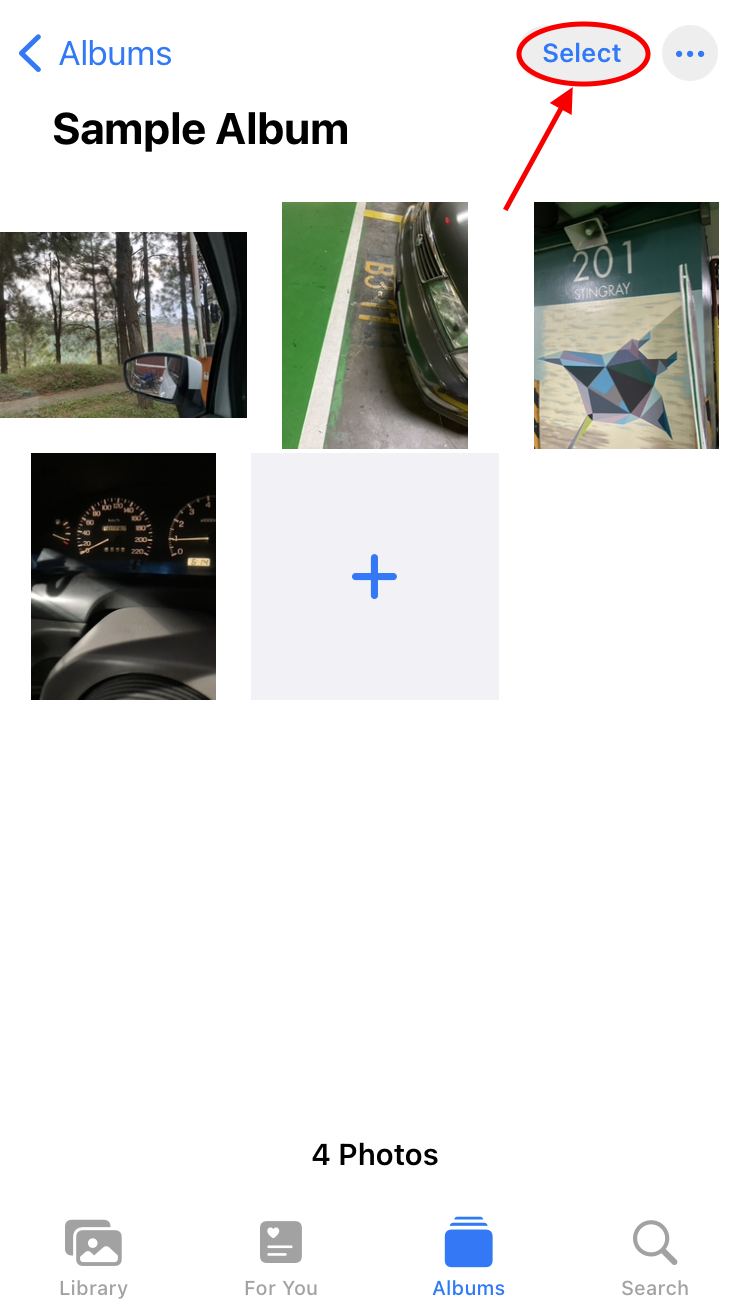The image size is (750, 1303).
Task: Go back to Albums
Action: pyautogui.click(x=96, y=54)
